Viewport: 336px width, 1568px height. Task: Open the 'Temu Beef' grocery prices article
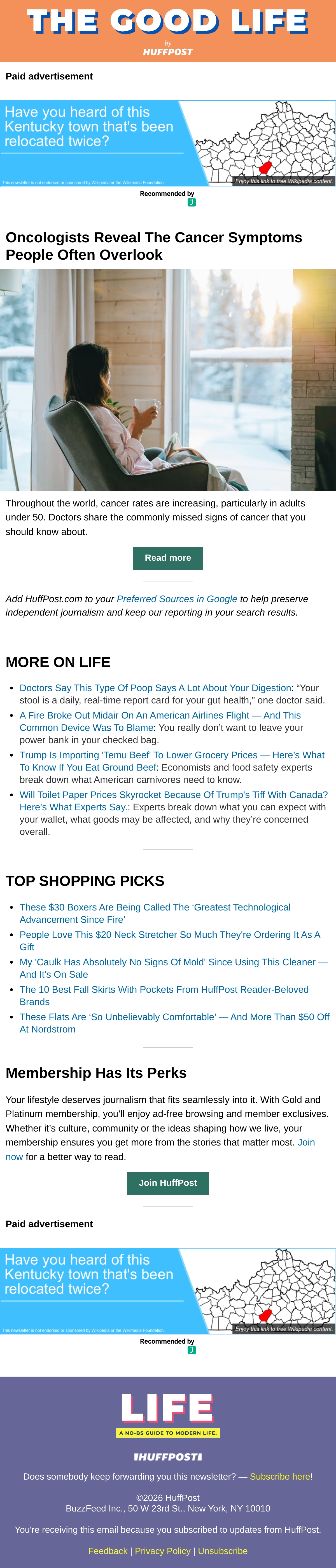(x=172, y=761)
